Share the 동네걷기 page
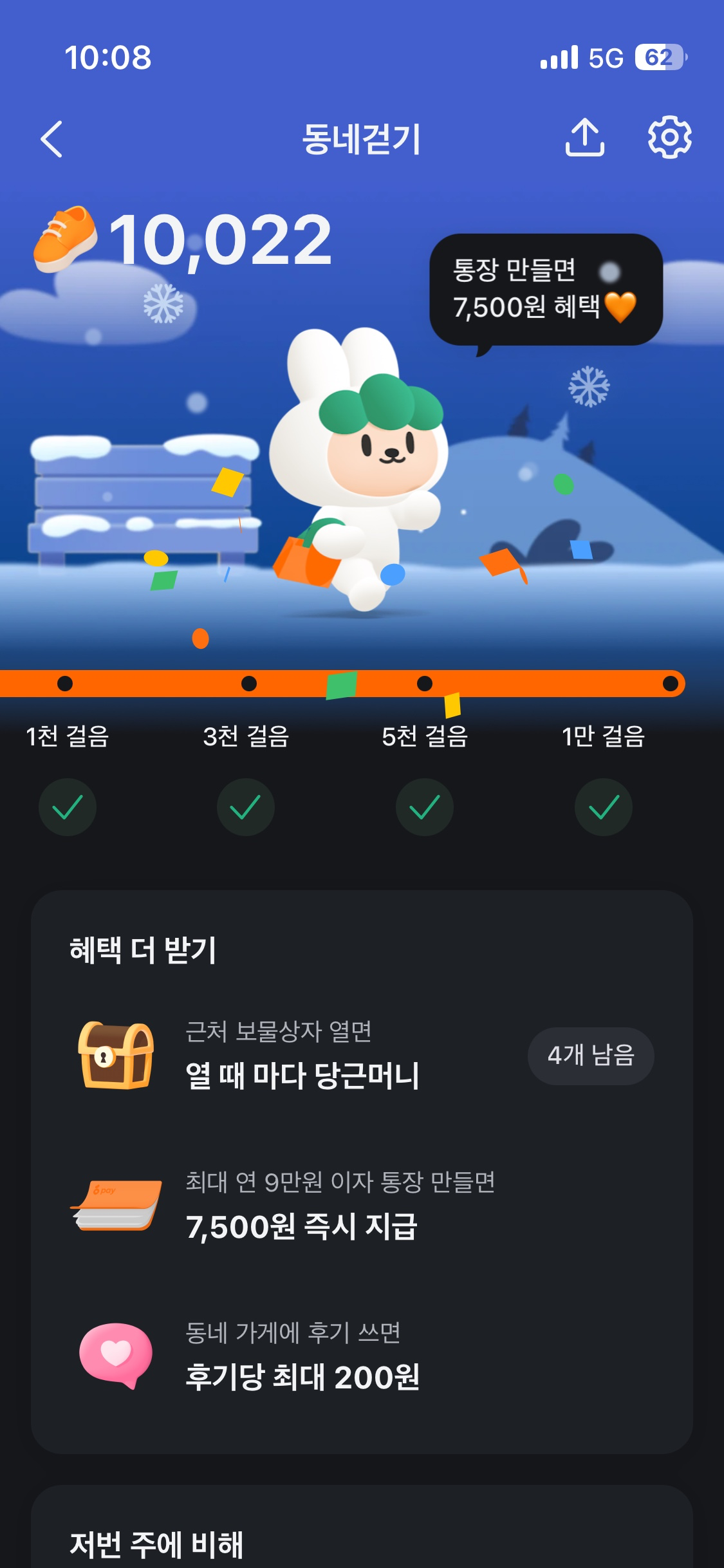The image size is (724, 1568). 584,138
